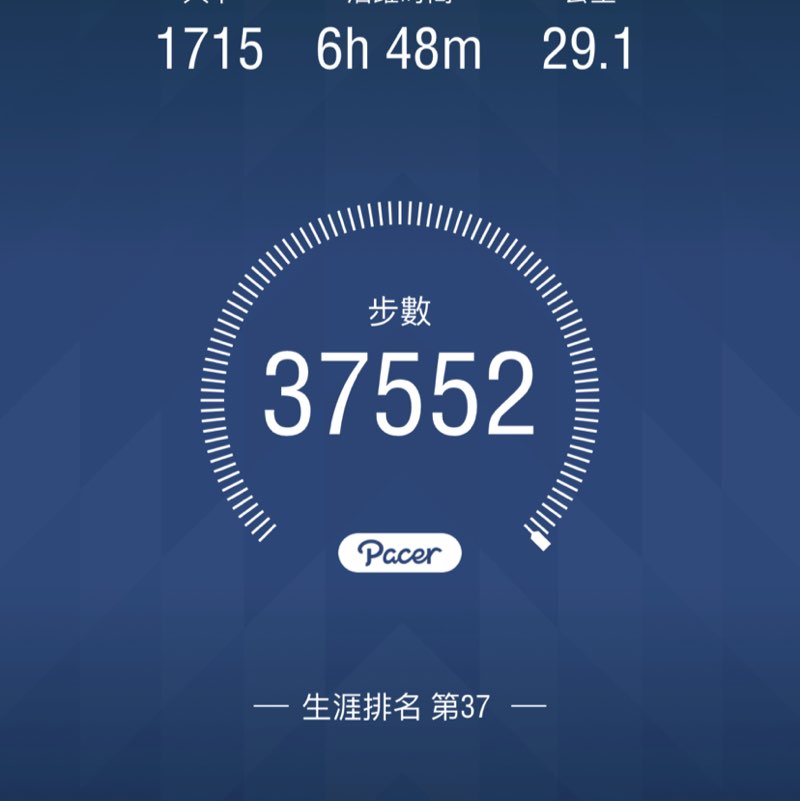Select the steps tab labeled 步數
This screenshot has height=801, width=800.
(x=400, y=312)
